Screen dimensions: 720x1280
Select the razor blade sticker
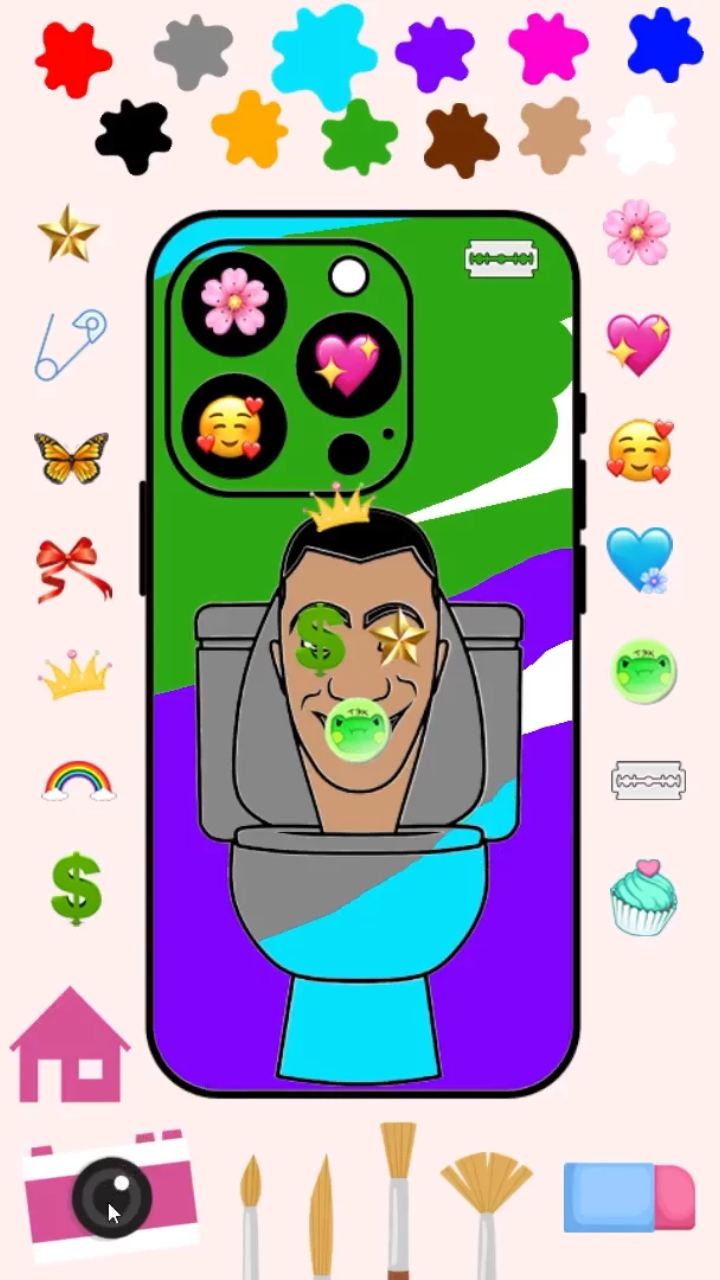[x=646, y=780]
